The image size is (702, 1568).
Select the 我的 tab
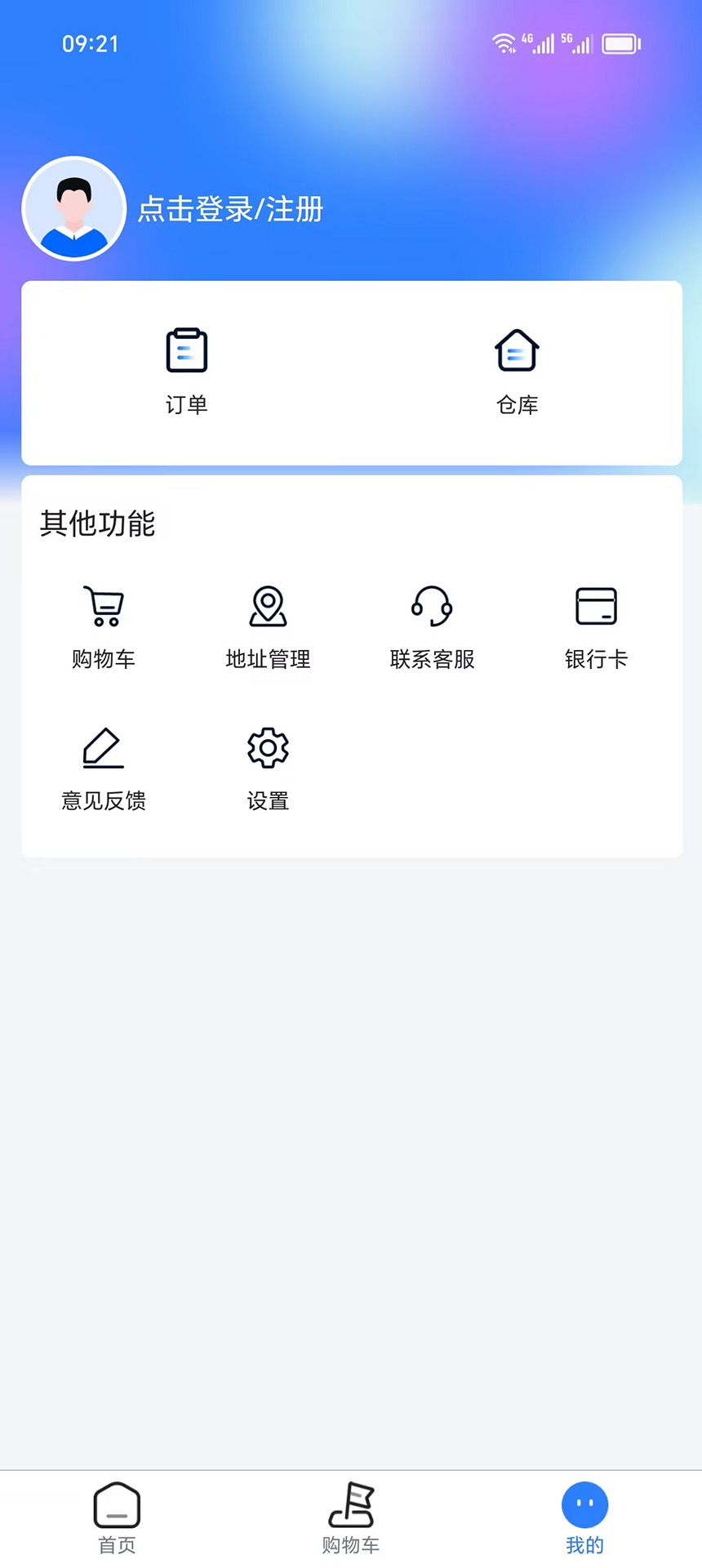[x=584, y=1518]
